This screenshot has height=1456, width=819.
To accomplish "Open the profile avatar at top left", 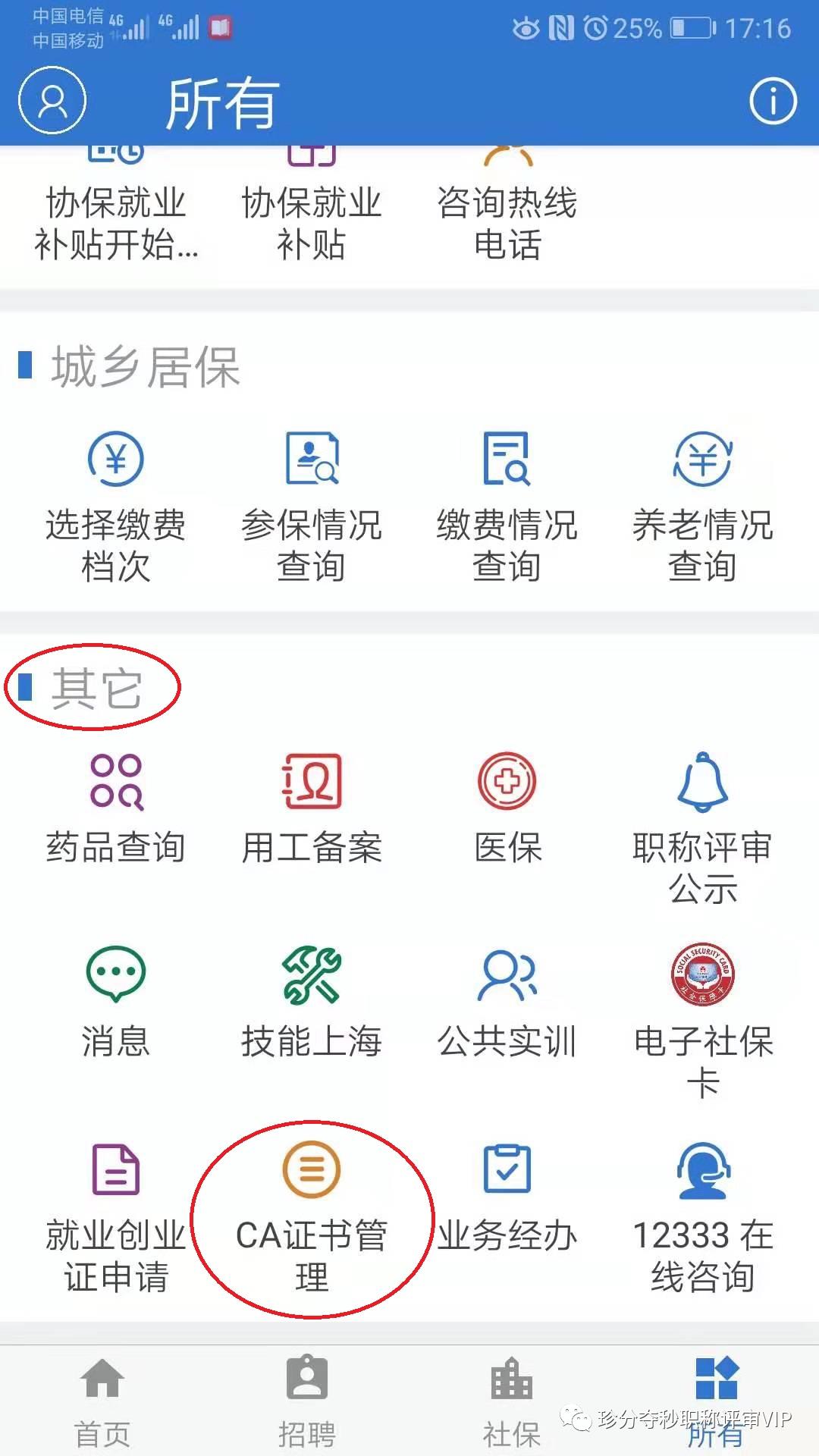I will point(51,99).
